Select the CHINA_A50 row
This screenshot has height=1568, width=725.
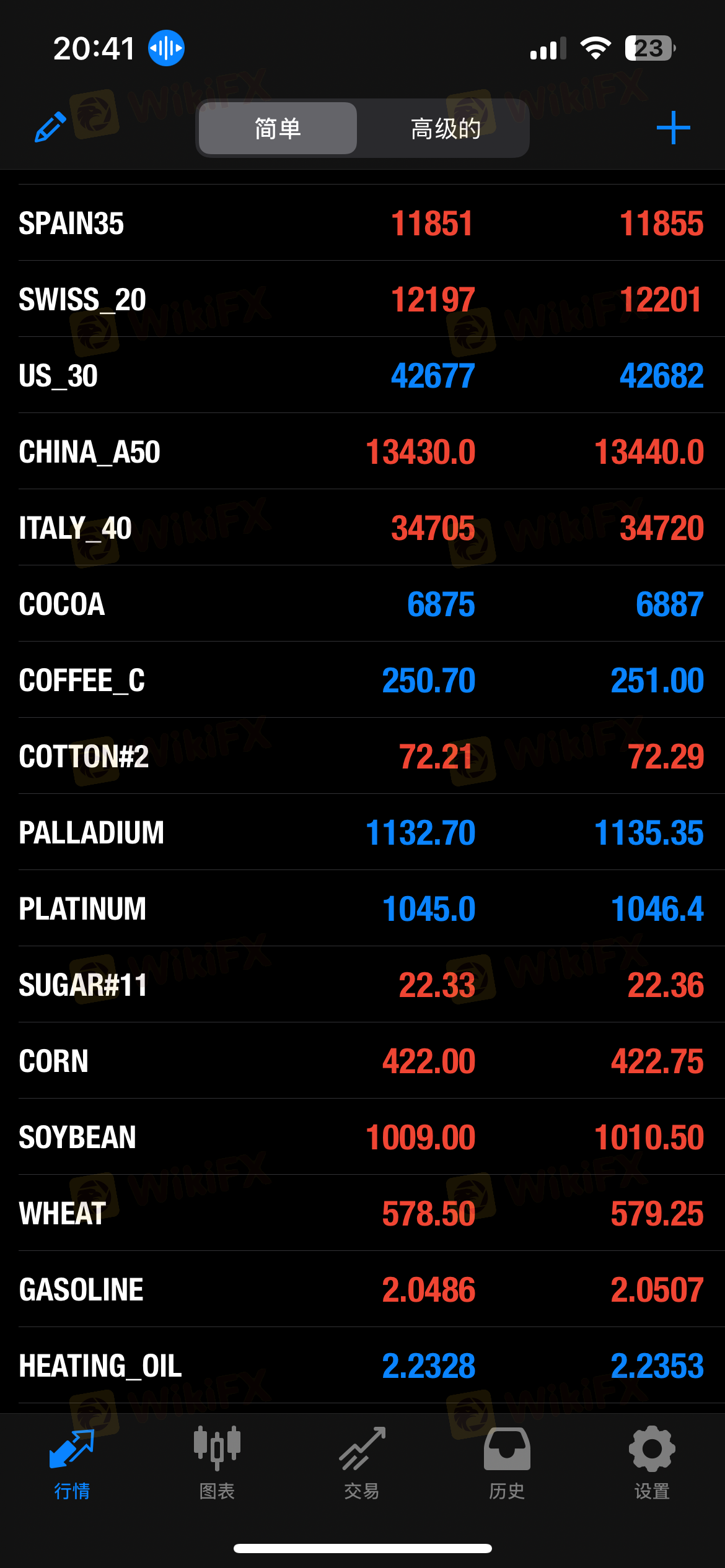[362, 451]
